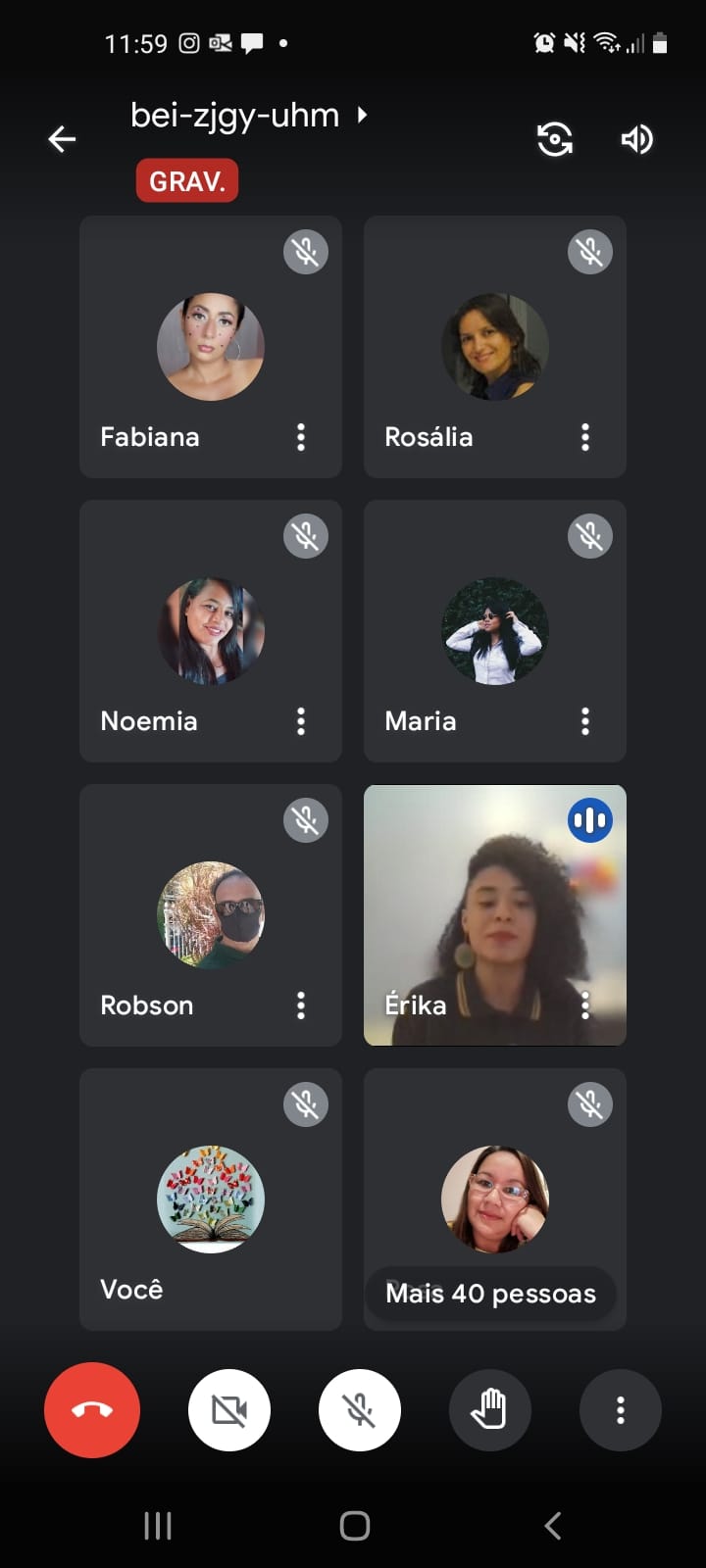Image resolution: width=706 pixels, height=1568 pixels.
Task: Open the recent apps view
Action: tap(158, 1525)
